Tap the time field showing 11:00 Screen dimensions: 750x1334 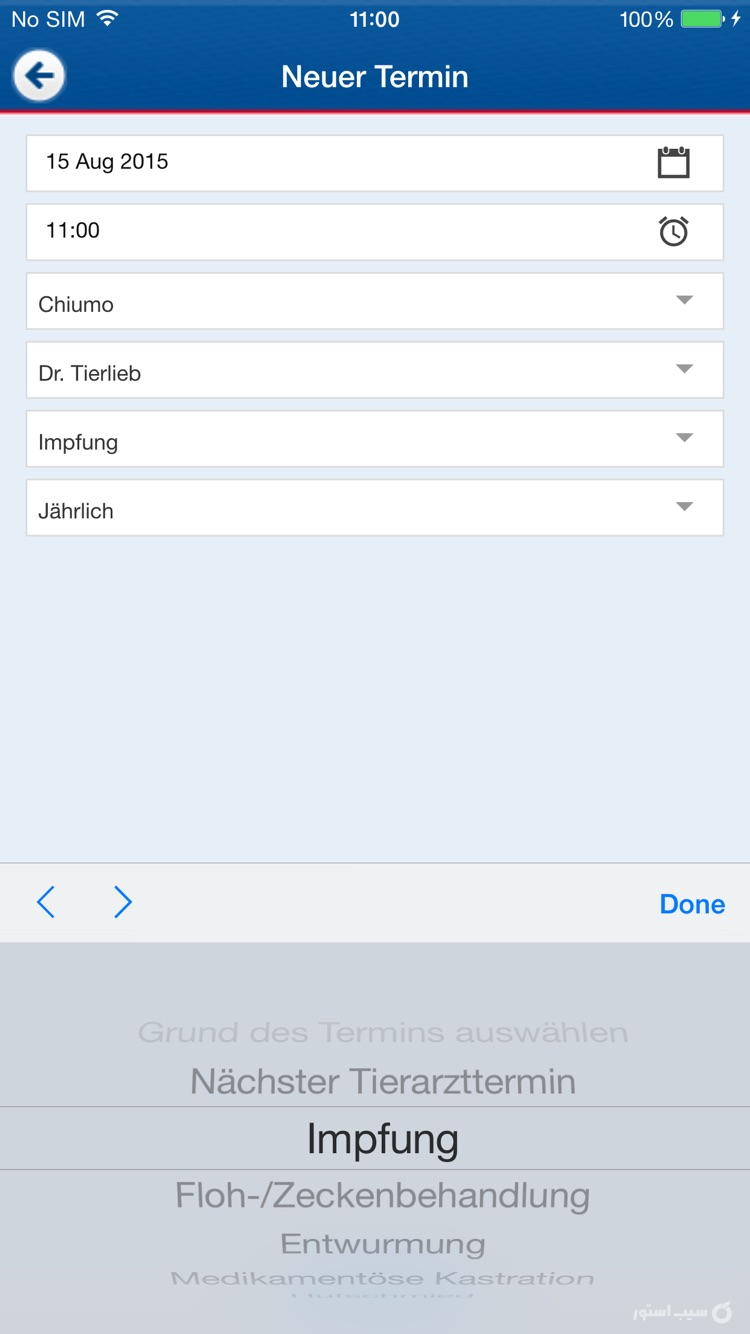tap(300, 231)
